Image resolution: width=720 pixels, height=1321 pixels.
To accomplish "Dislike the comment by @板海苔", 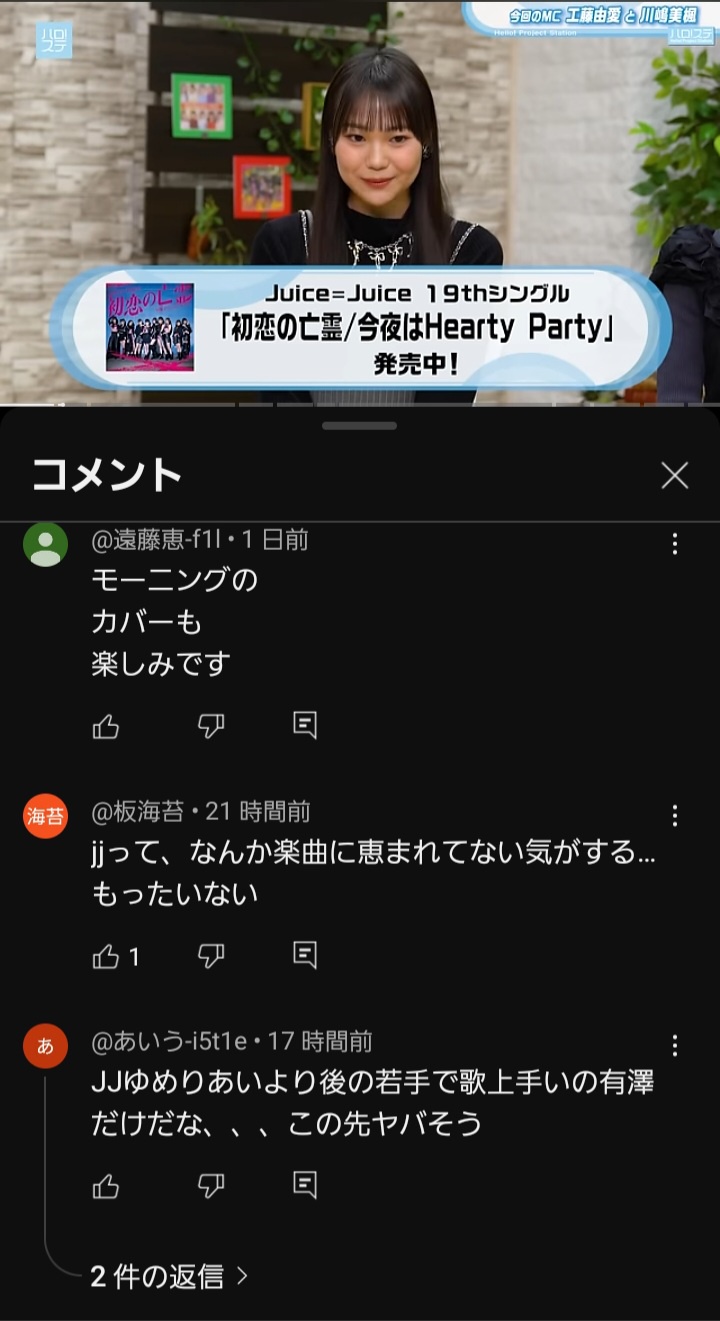I will point(211,956).
